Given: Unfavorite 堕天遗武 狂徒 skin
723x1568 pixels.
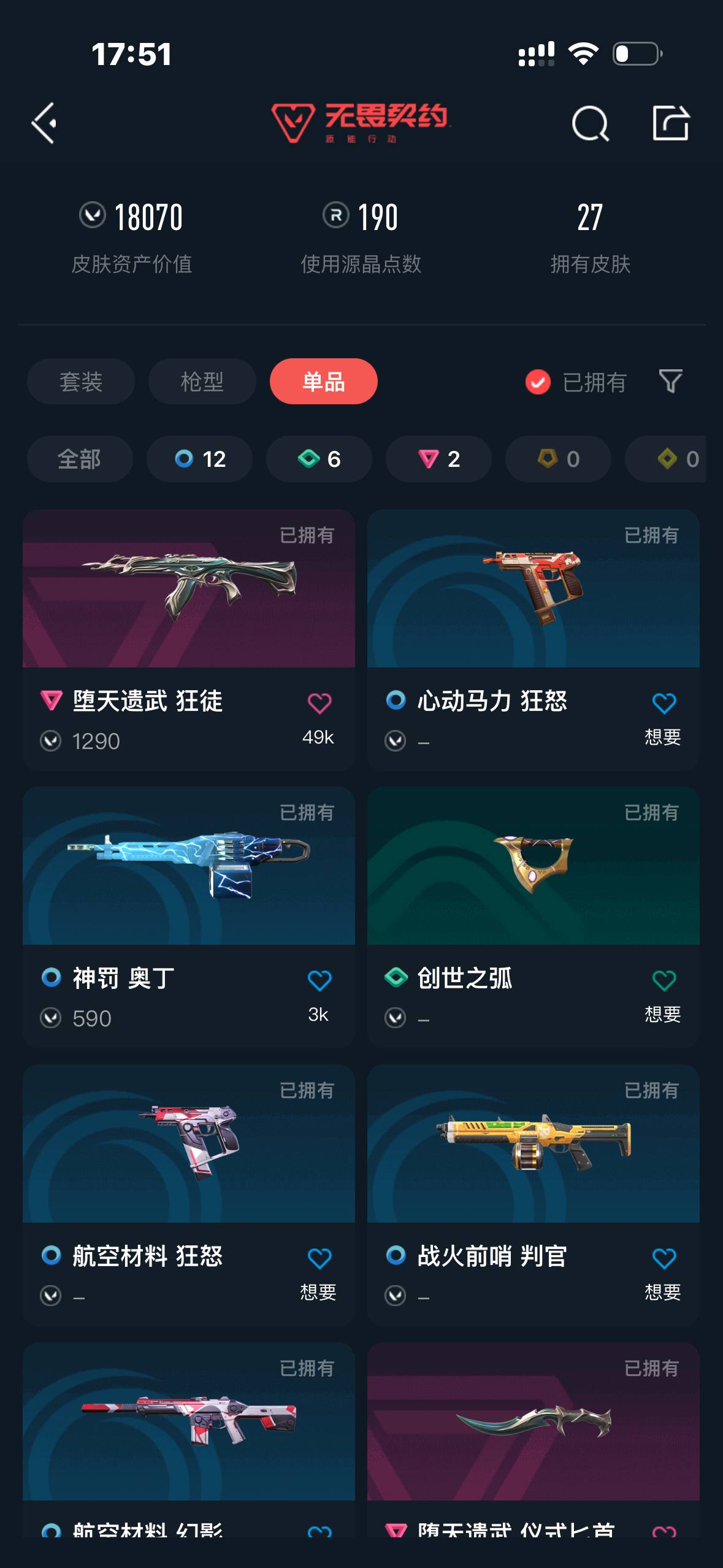Looking at the screenshot, I should click(318, 704).
